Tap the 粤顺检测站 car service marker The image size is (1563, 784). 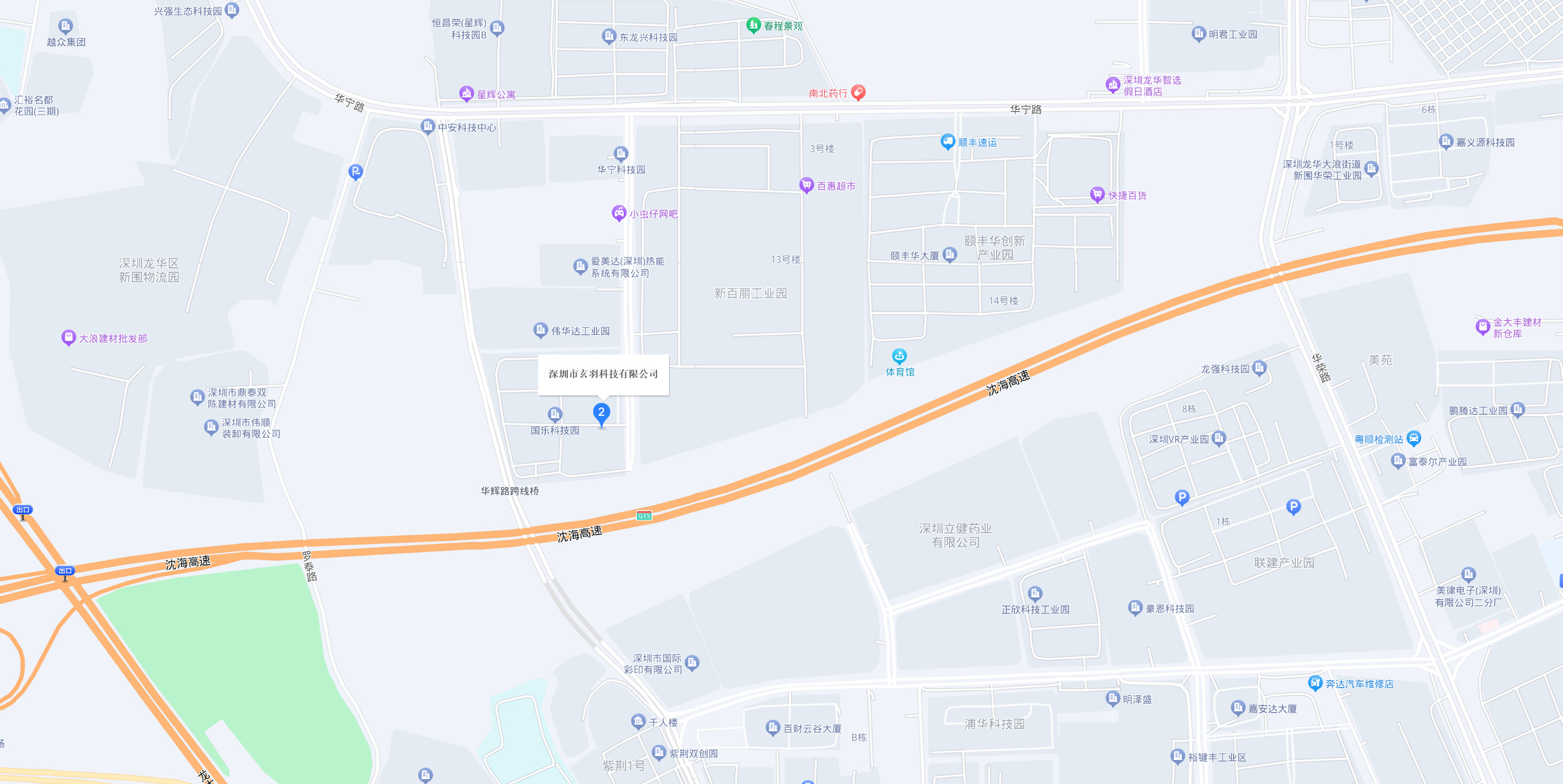coord(1413,438)
